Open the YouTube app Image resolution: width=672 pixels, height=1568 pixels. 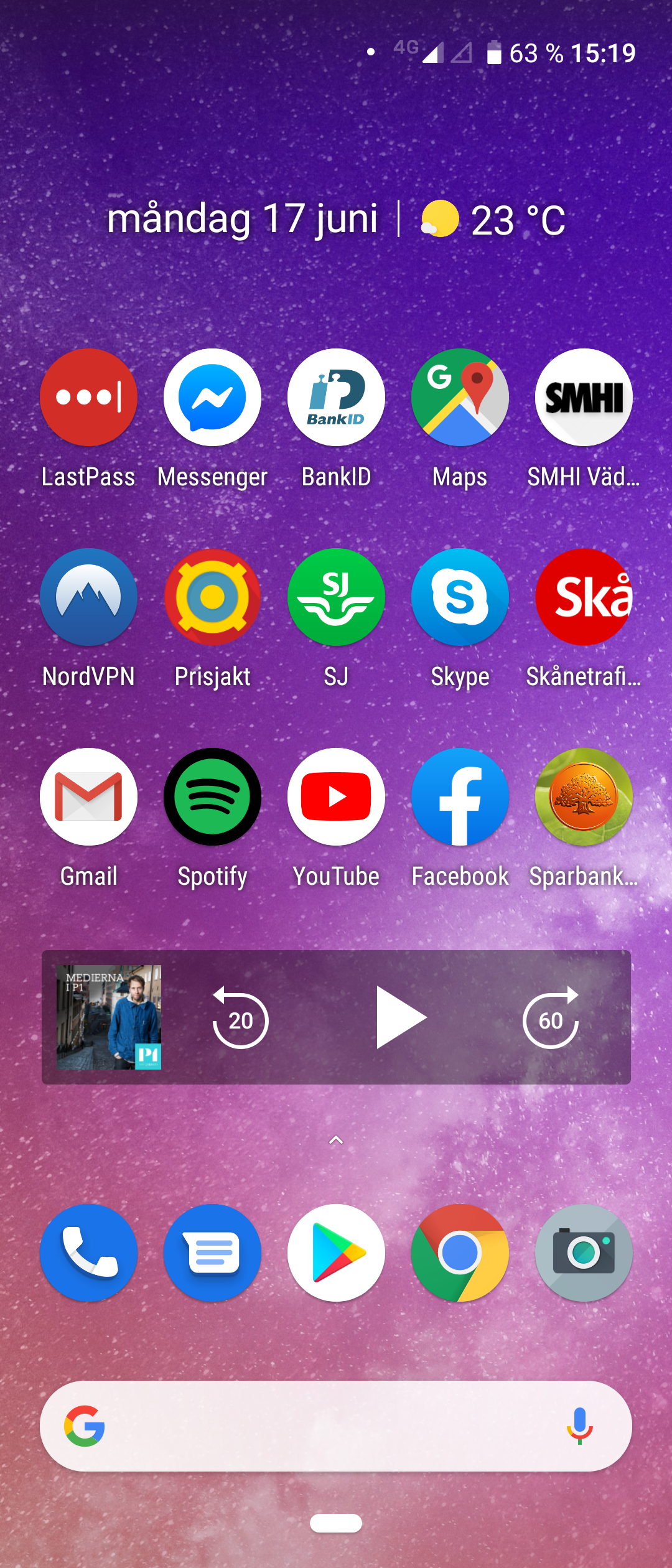tap(336, 797)
